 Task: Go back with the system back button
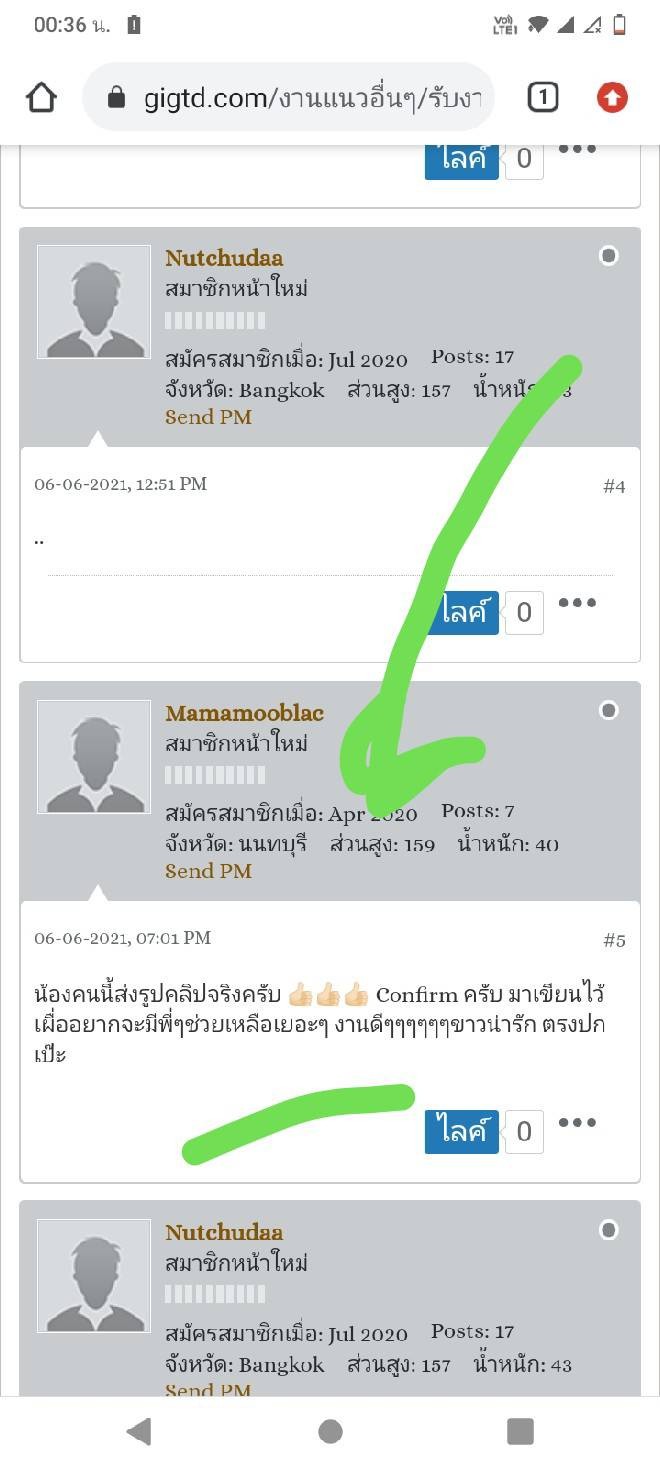(139, 1431)
